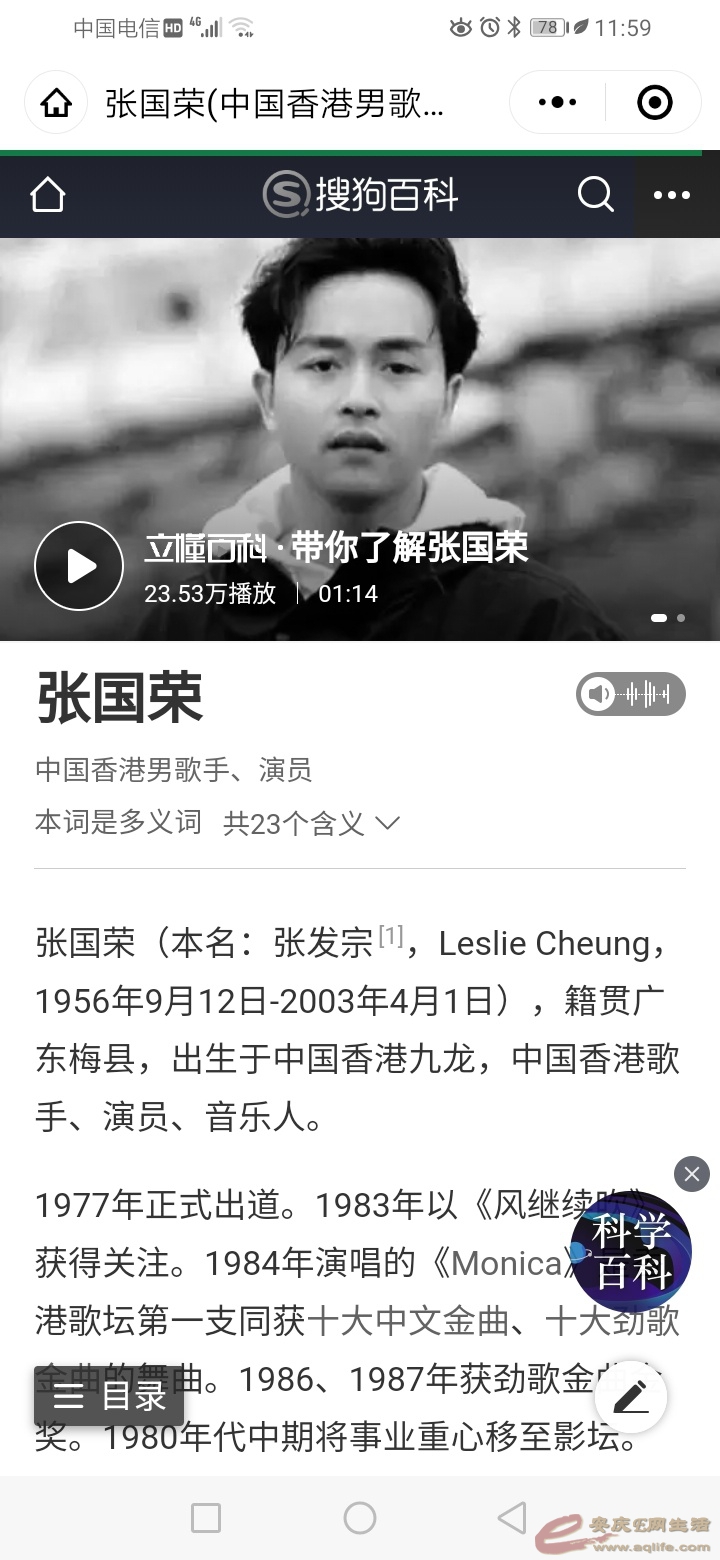Open the Sogou Baike overflow menu
This screenshot has height=1560, width=720.
click(x=671, y=195)
